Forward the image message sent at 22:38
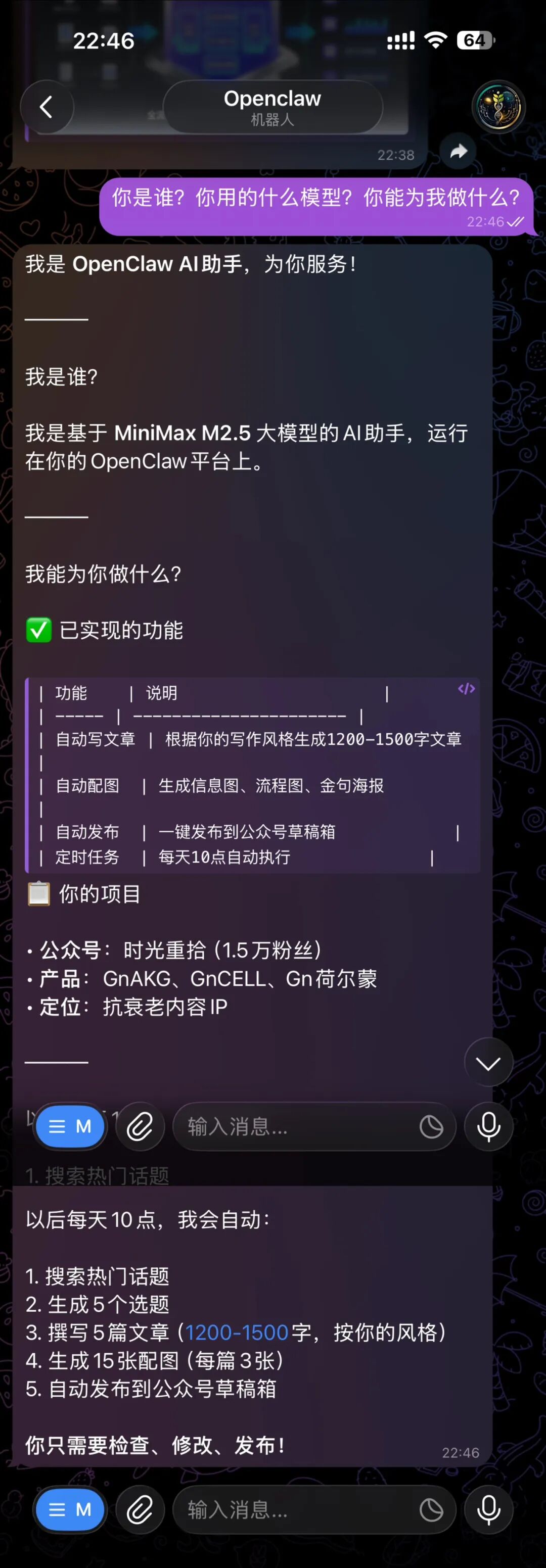Screen dimensions: 546x1568 click(459, 151)
